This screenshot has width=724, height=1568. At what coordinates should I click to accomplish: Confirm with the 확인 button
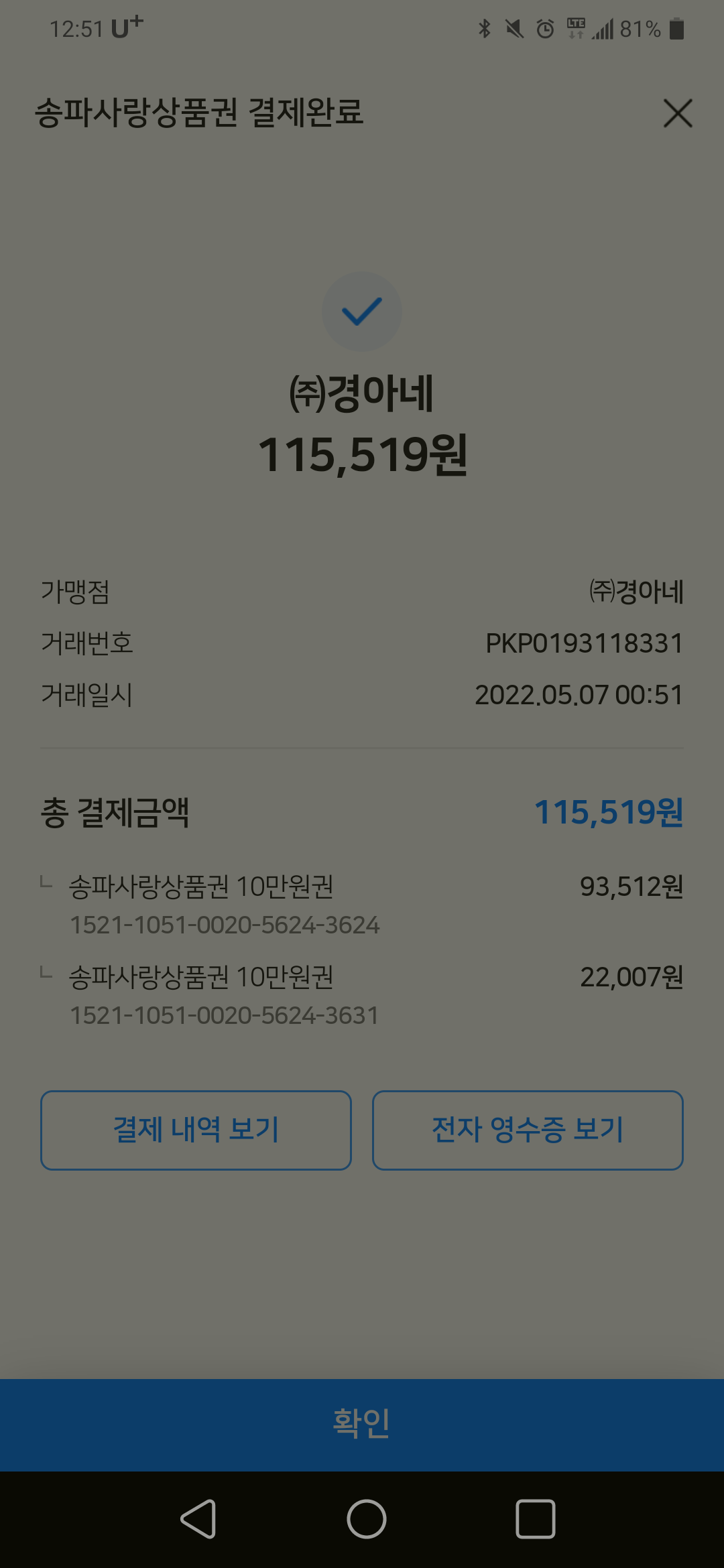pos(362,1425)
